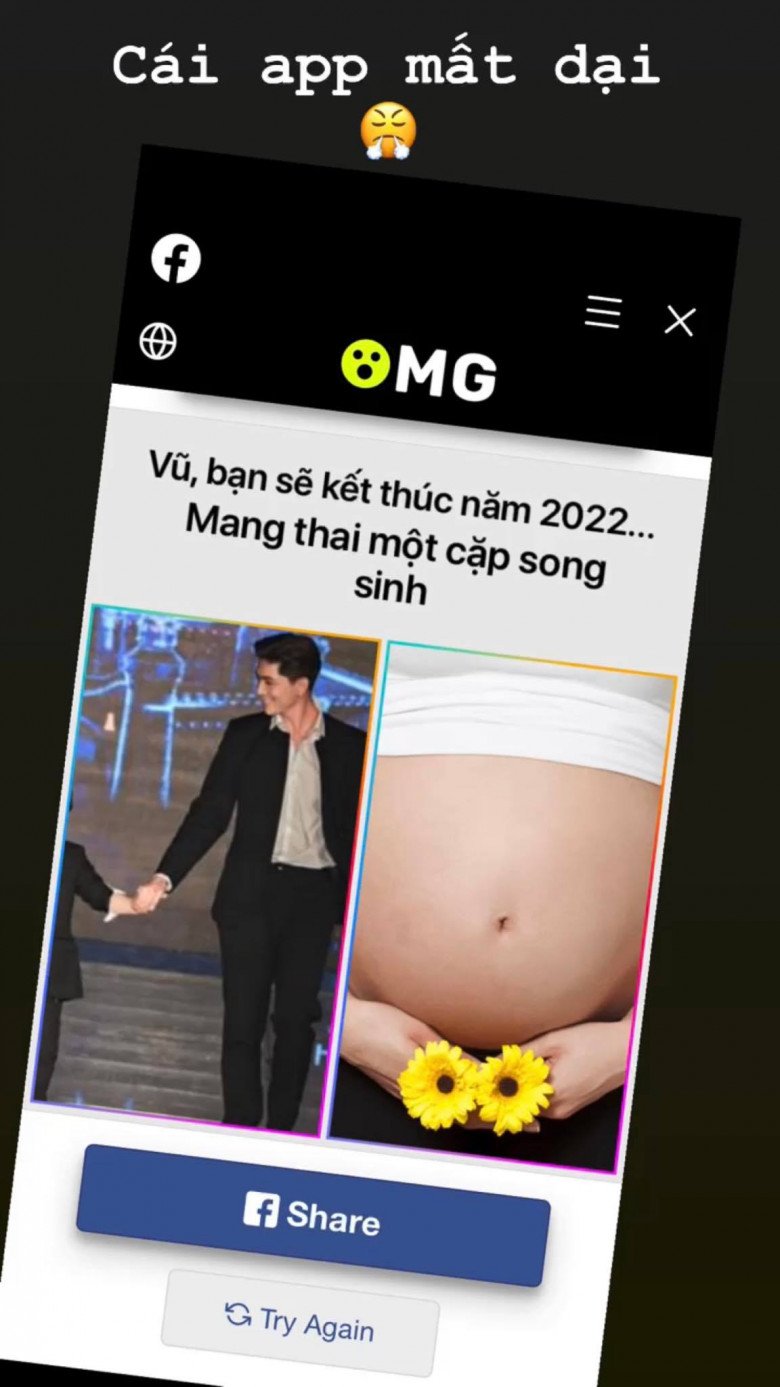
Task: Open the hamburger menu
Action: (601, 313)
